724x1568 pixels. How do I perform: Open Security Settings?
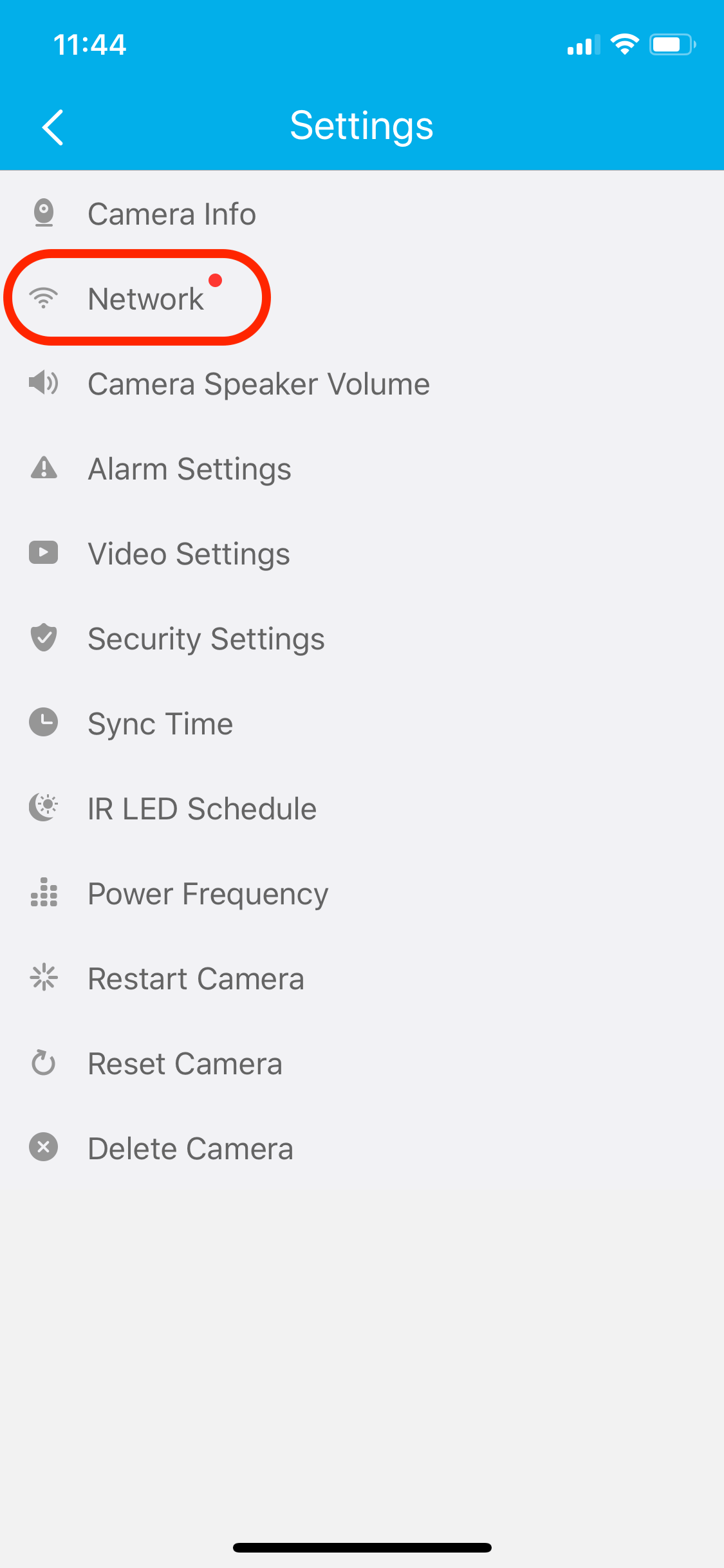coord(362,639)
